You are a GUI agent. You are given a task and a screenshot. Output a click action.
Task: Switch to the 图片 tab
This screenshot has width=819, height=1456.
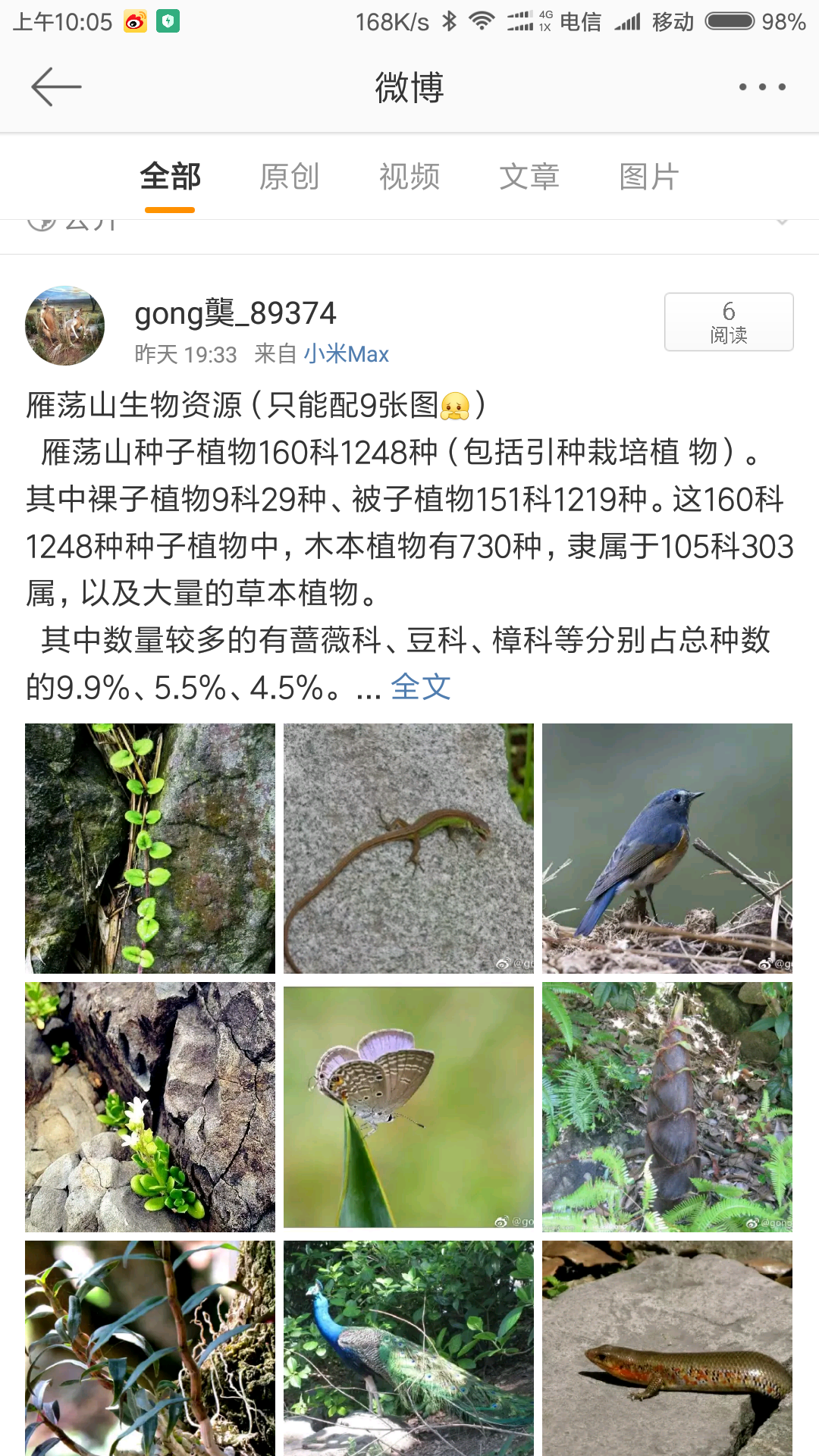pyautogui.click(x=649, y=177)
